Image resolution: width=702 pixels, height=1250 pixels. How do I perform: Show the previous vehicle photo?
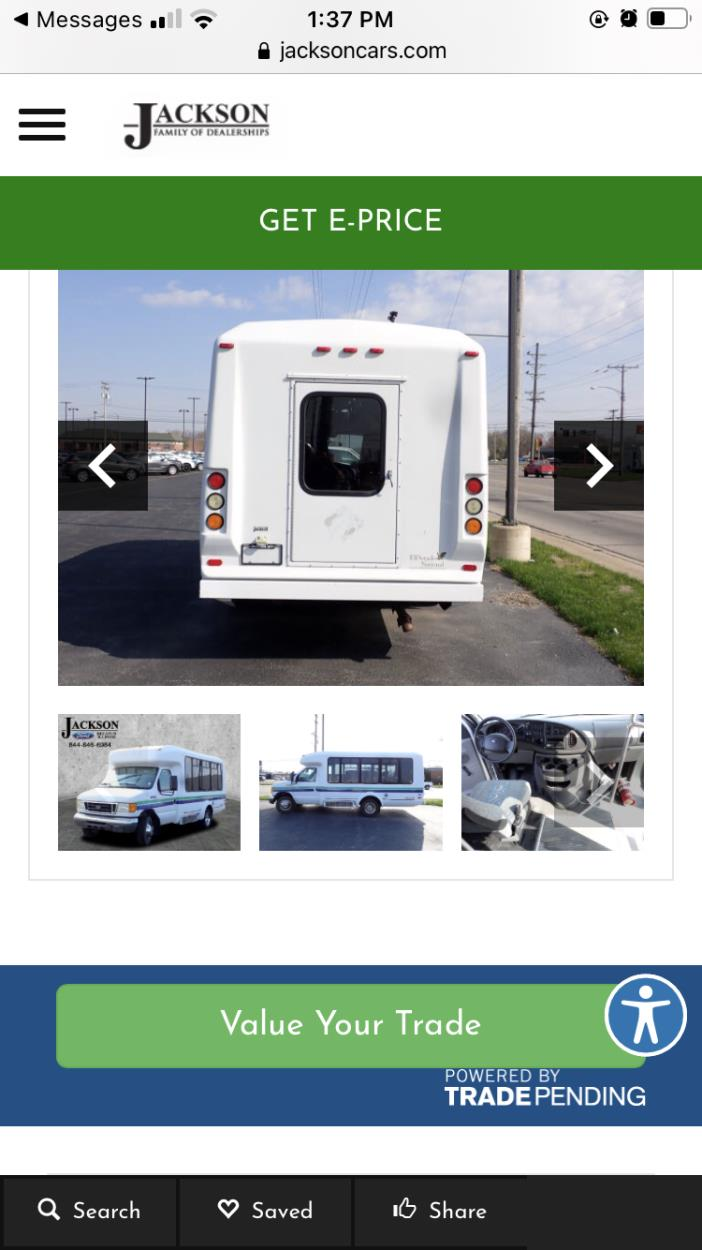pos(103,466)
